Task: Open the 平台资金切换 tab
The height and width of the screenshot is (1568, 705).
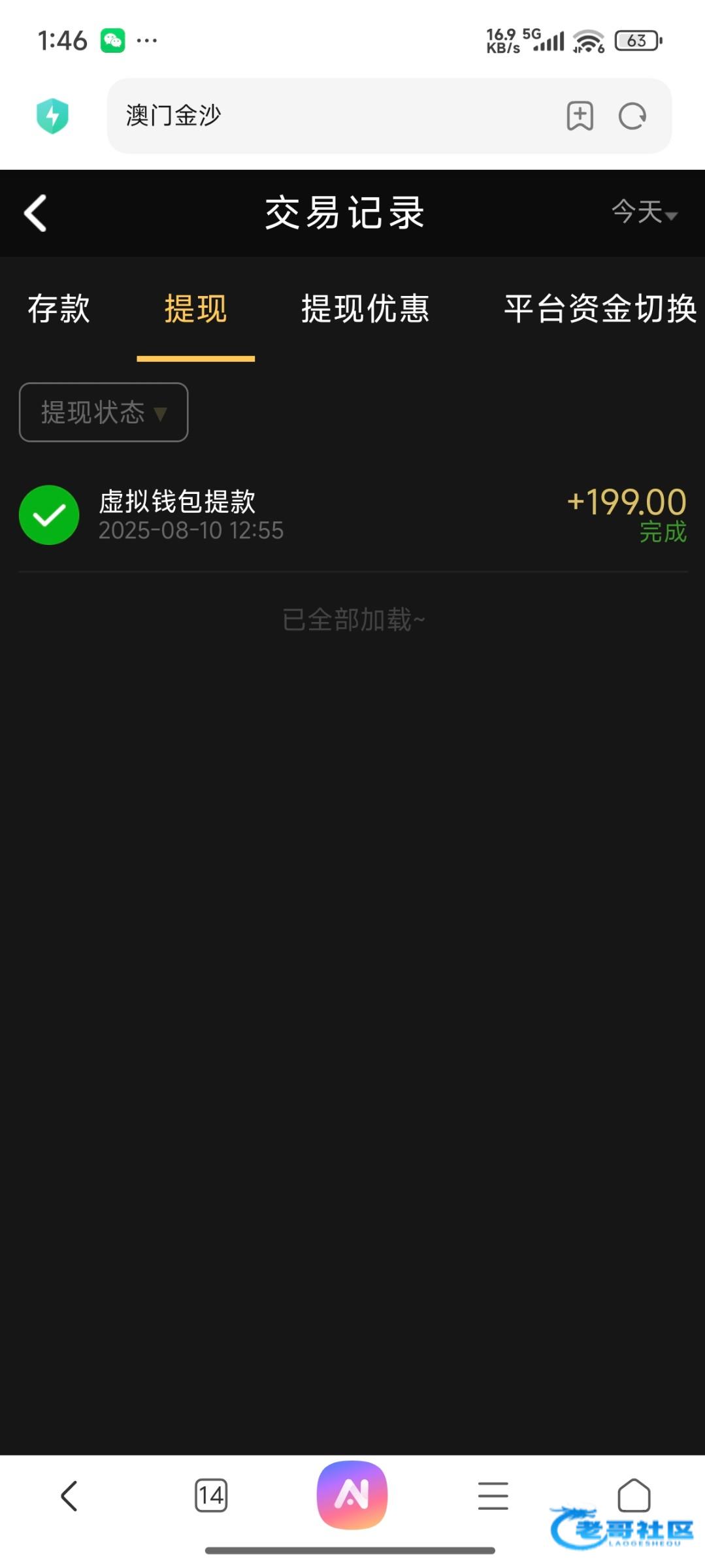Action: tap(600, 308)
